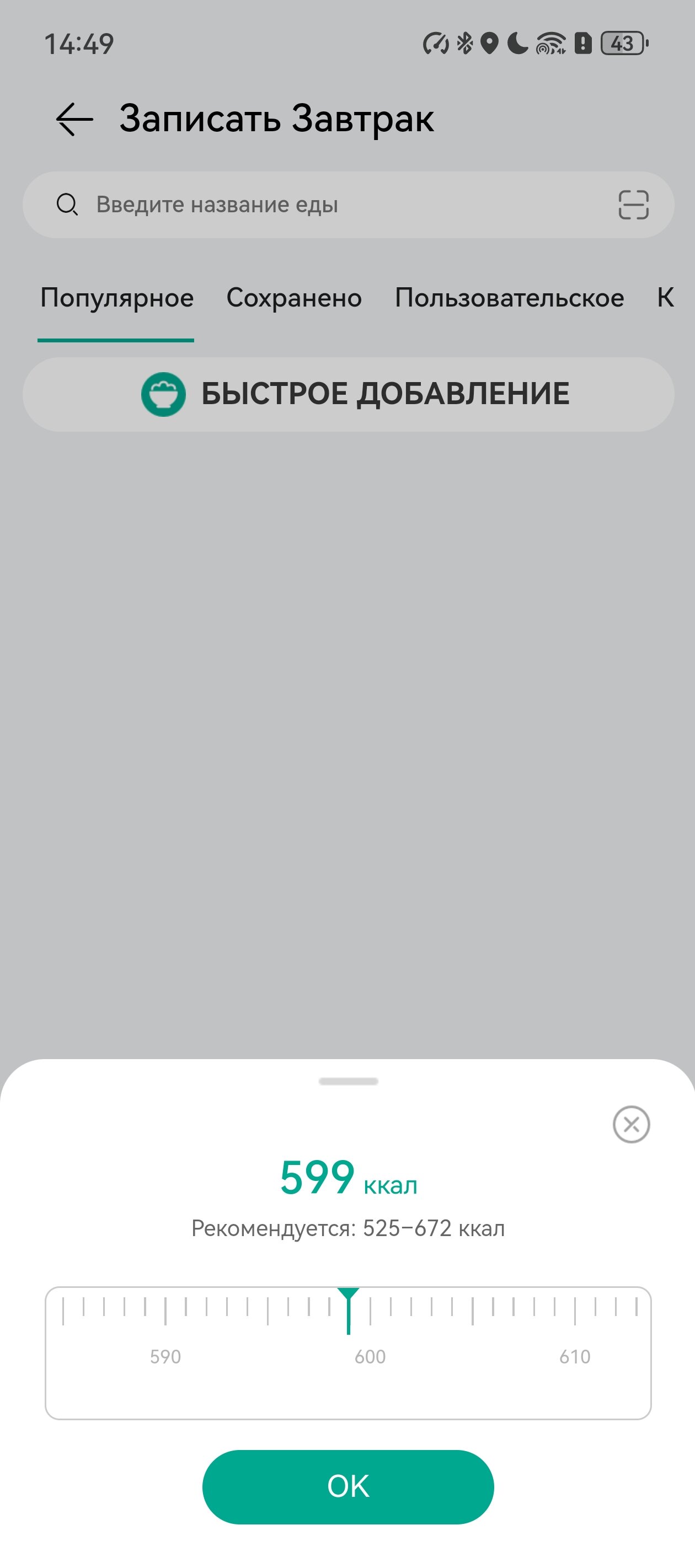Tap the calorie ruler slider
The width and height of the screenshot is (695, 1568).
(x=348, y=1352)
